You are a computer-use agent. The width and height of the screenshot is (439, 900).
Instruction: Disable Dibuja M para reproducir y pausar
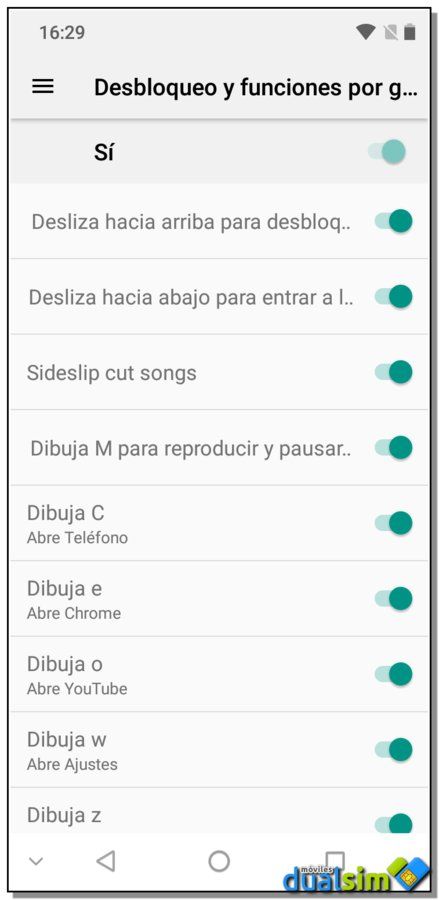(x=394, y=448)
